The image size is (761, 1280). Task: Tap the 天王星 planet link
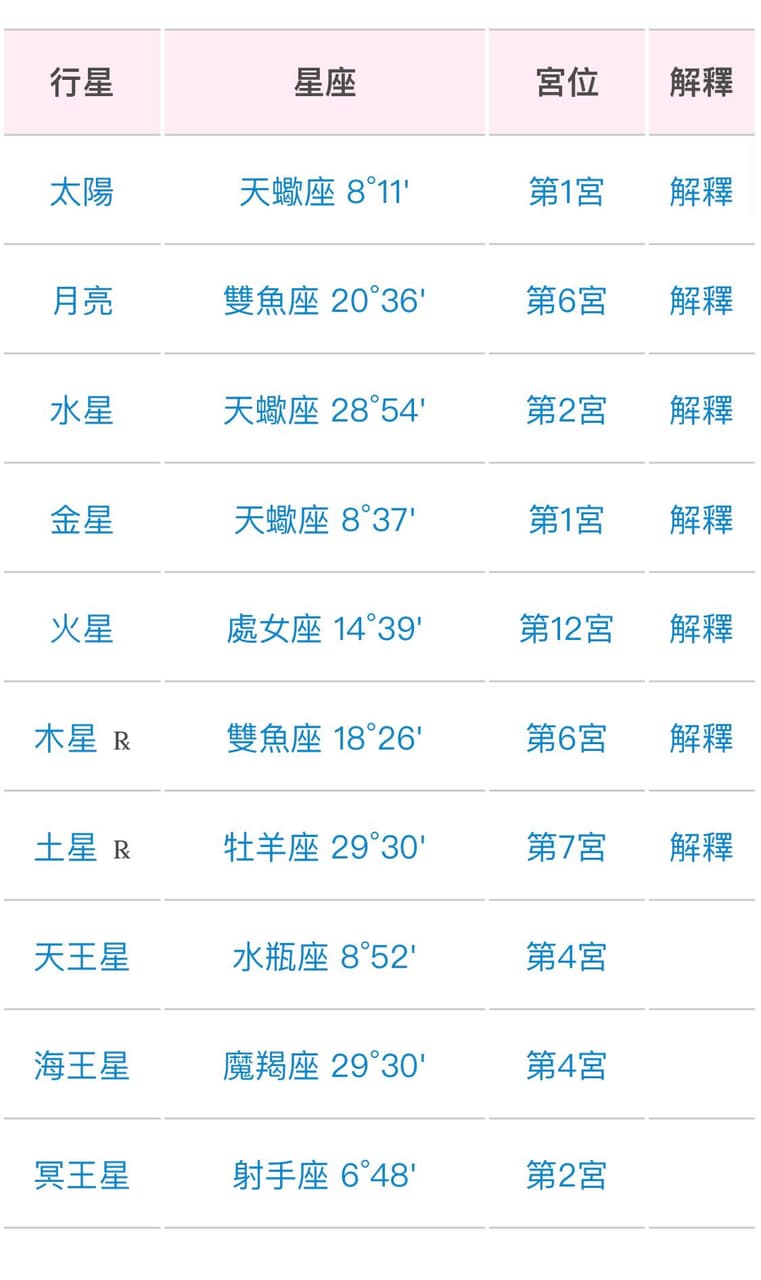click(x=82, y=957)
